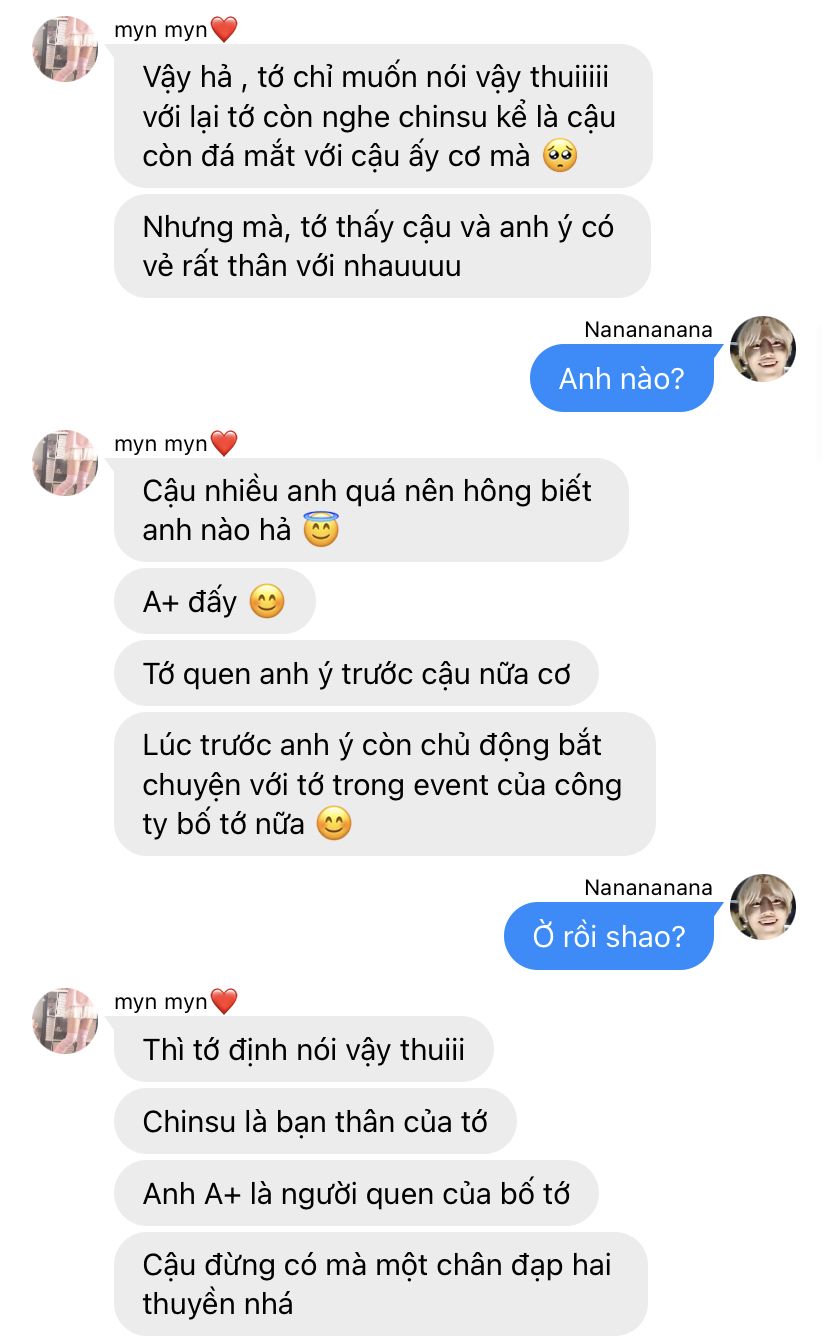
Task: Open Nanananana's avatar beside the 'Anh nào?' message
Action: (763, 349)
